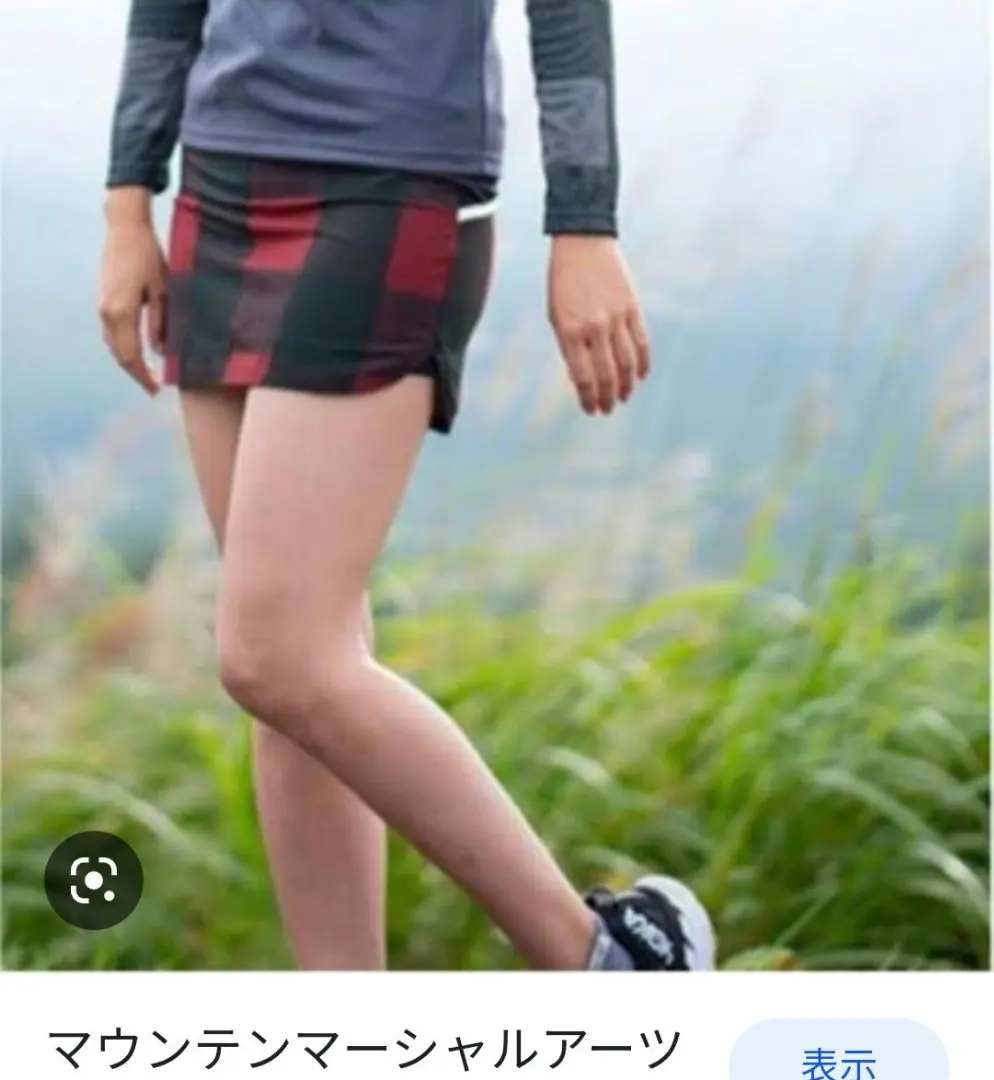
Task: Open Google Lens search on the image
Action: 93,881
